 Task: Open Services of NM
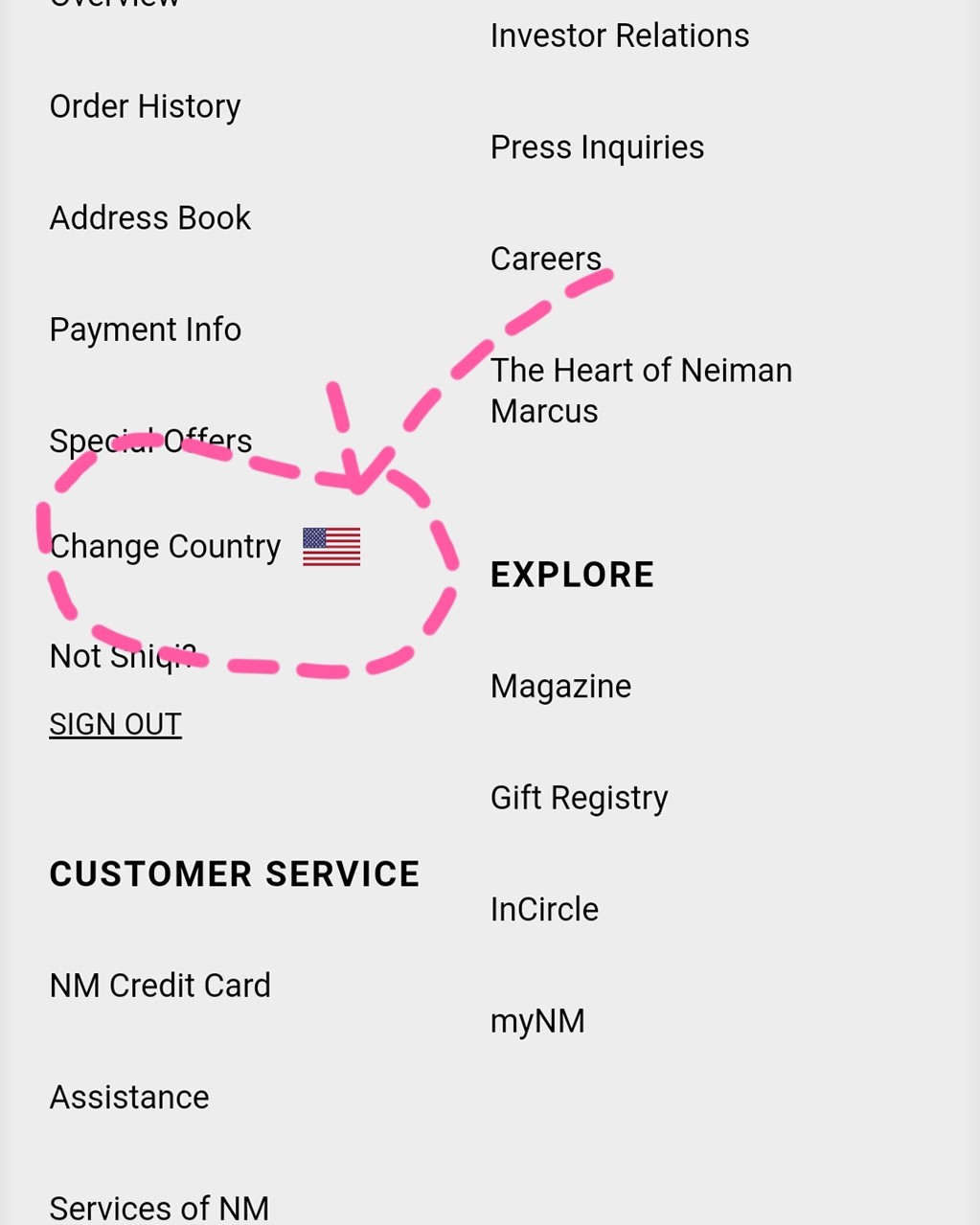[159, 1208]
